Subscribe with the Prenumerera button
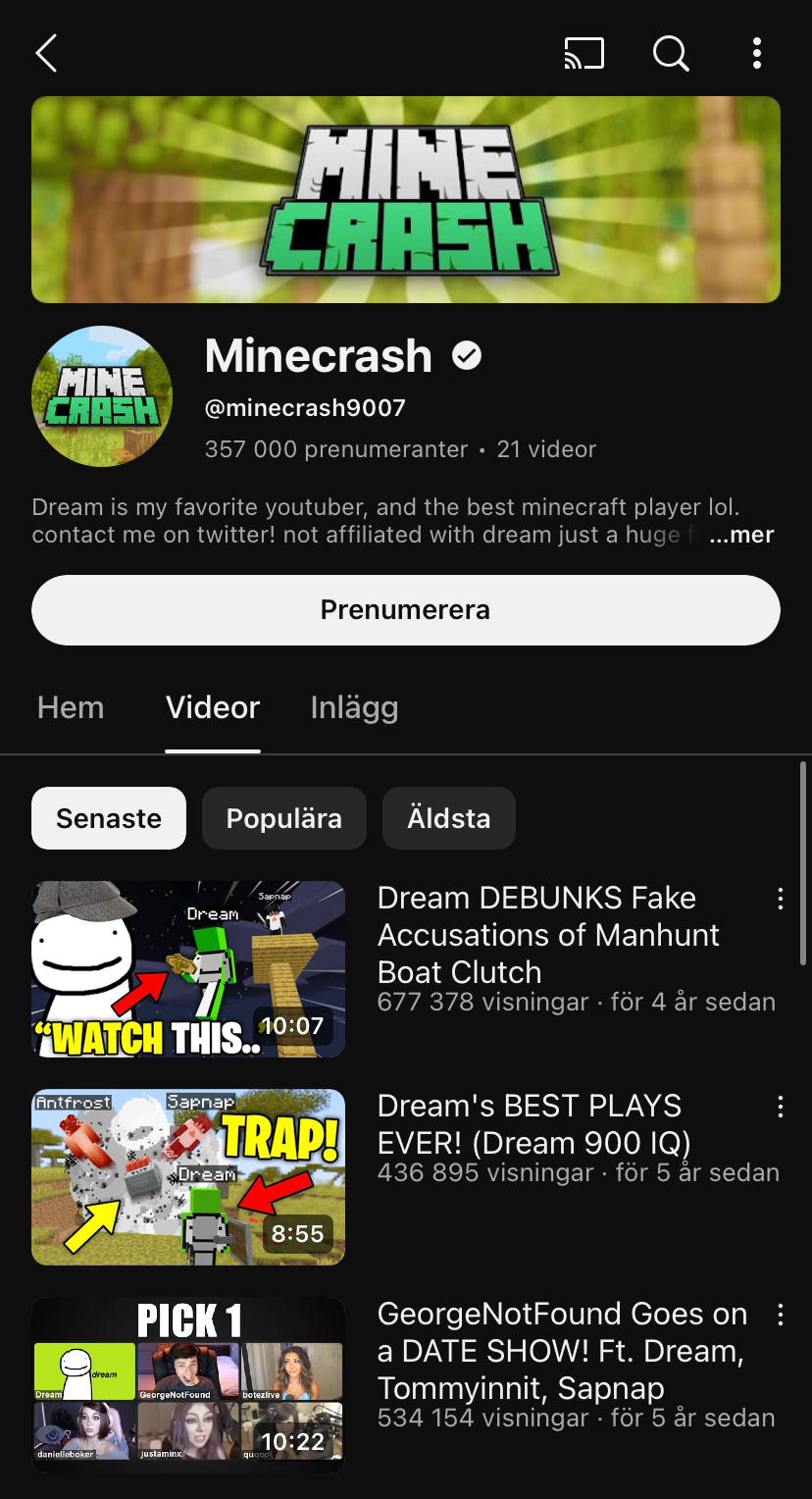 click(405, 609)
